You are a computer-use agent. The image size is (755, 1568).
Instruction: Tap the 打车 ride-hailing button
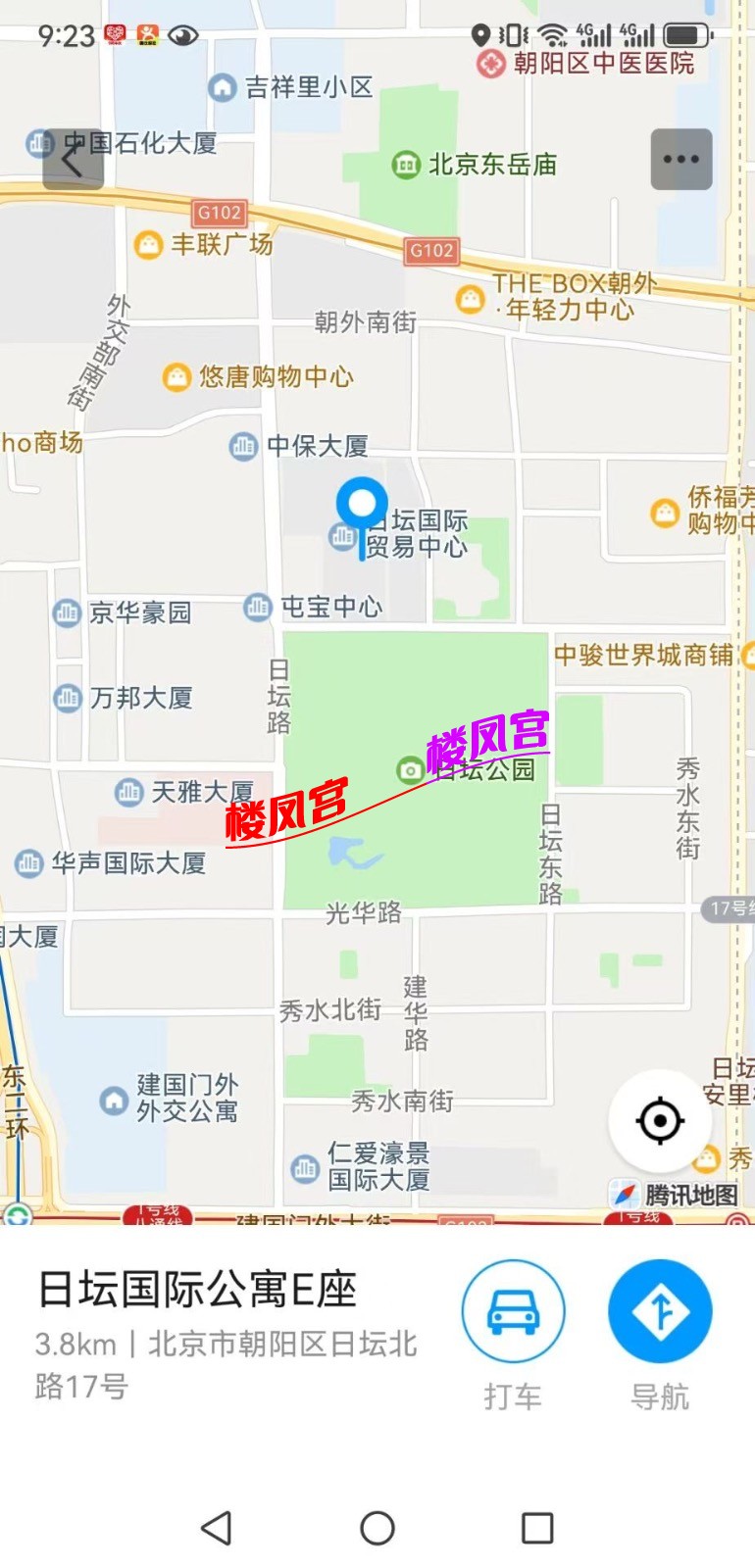click(513, 1311)
